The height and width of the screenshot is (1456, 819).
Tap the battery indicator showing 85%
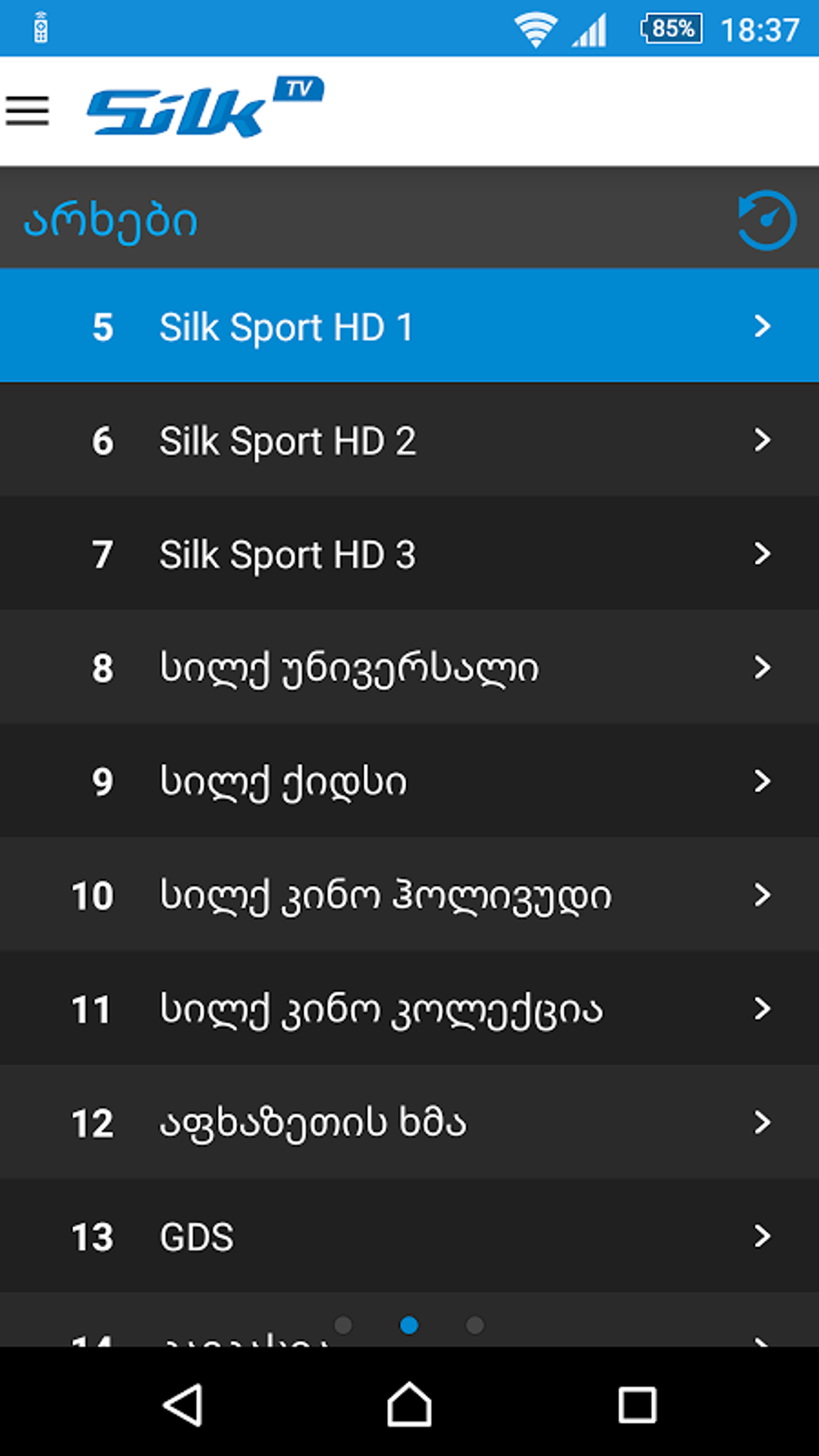671,31
